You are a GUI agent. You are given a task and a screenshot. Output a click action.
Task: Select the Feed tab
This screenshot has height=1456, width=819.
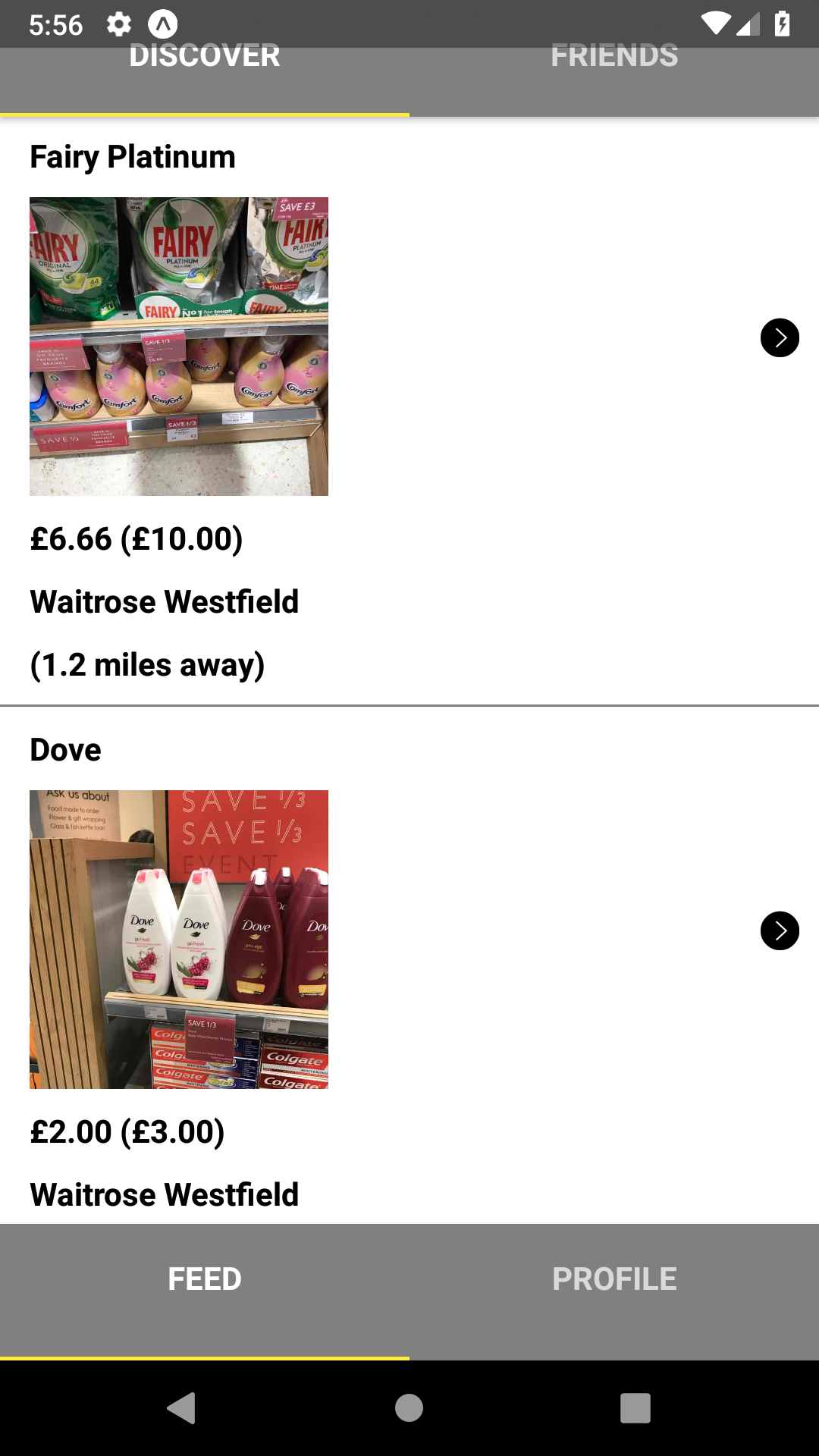click(205, 1279)
